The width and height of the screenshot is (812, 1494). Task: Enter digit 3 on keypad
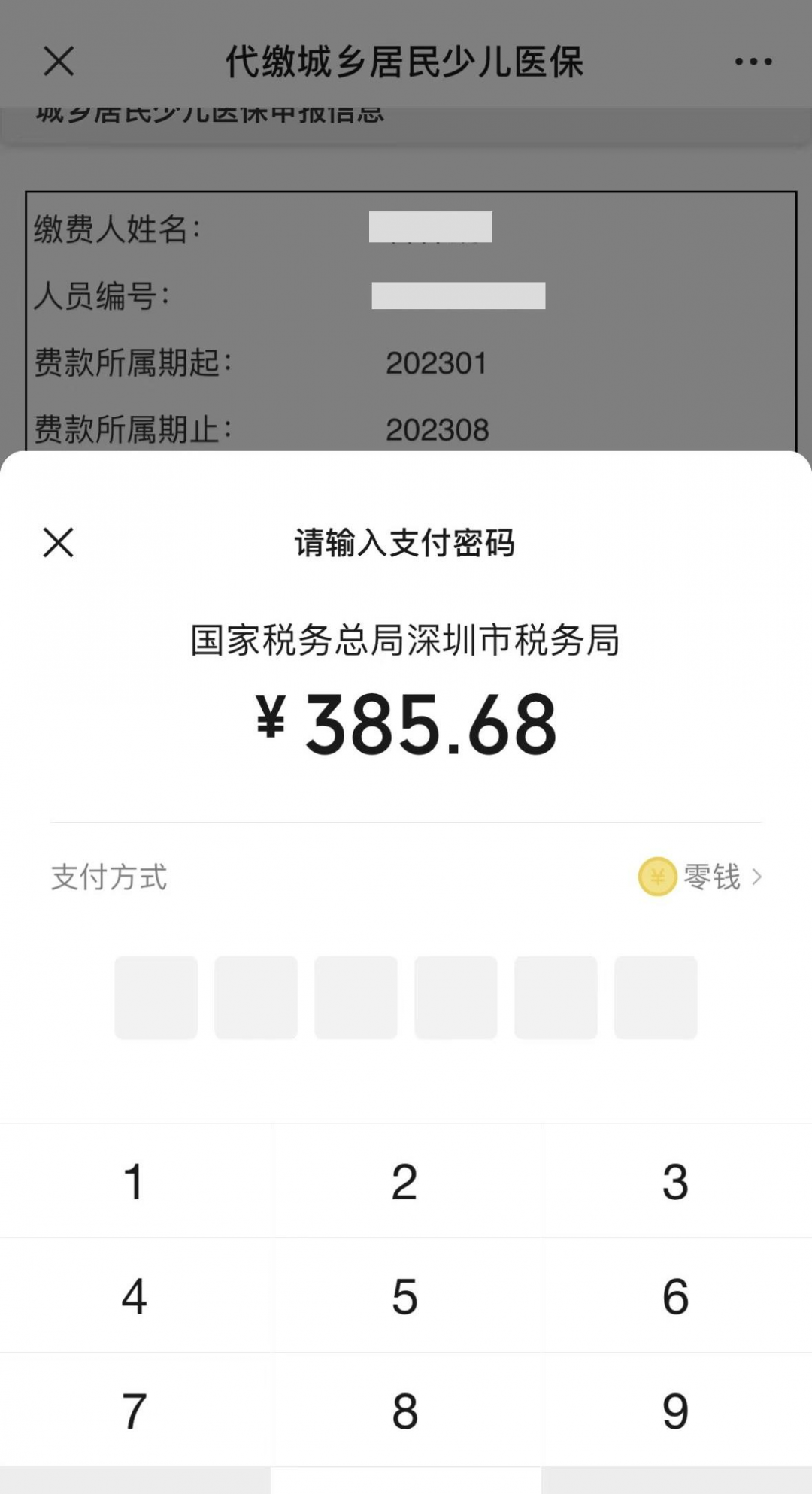click(677, 1181)
